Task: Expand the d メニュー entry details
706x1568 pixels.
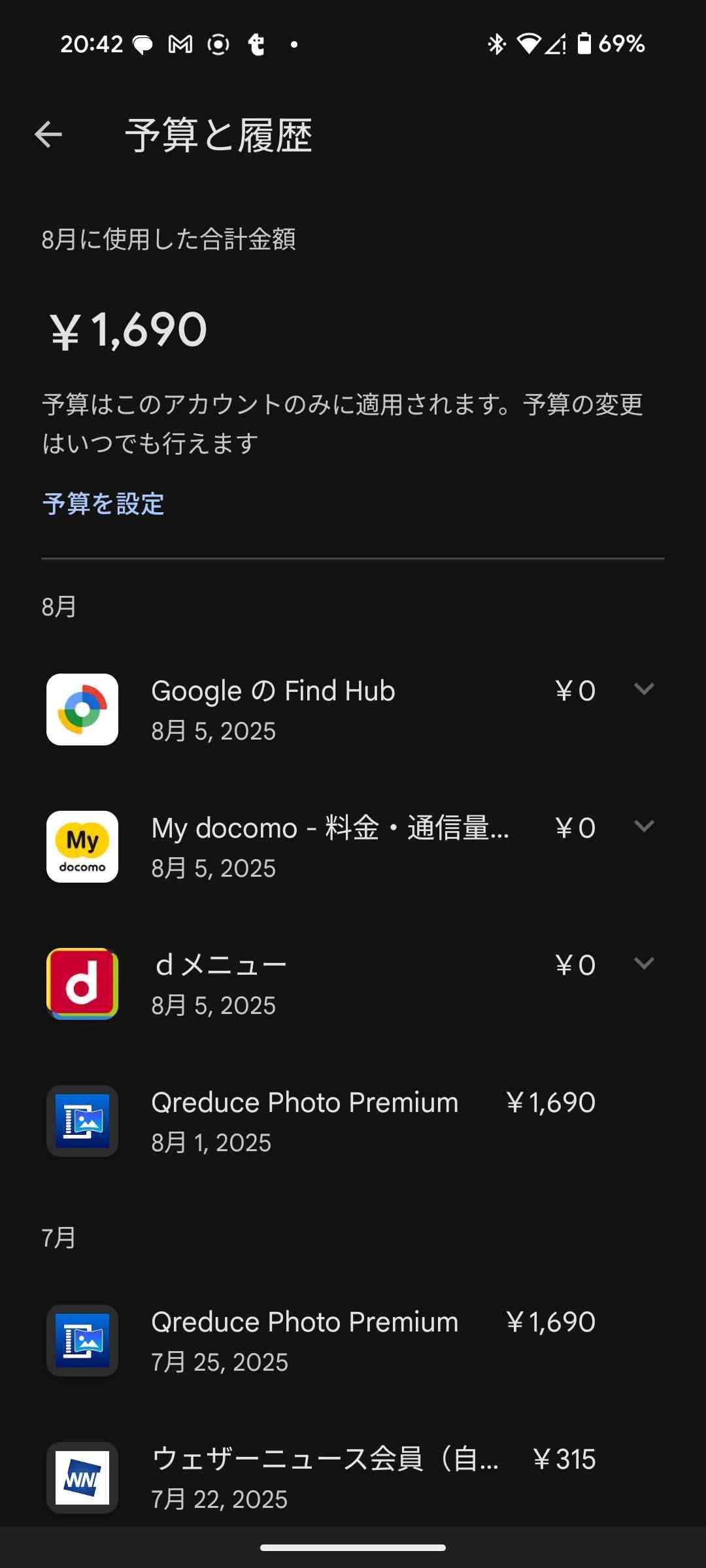Action: 644,964
